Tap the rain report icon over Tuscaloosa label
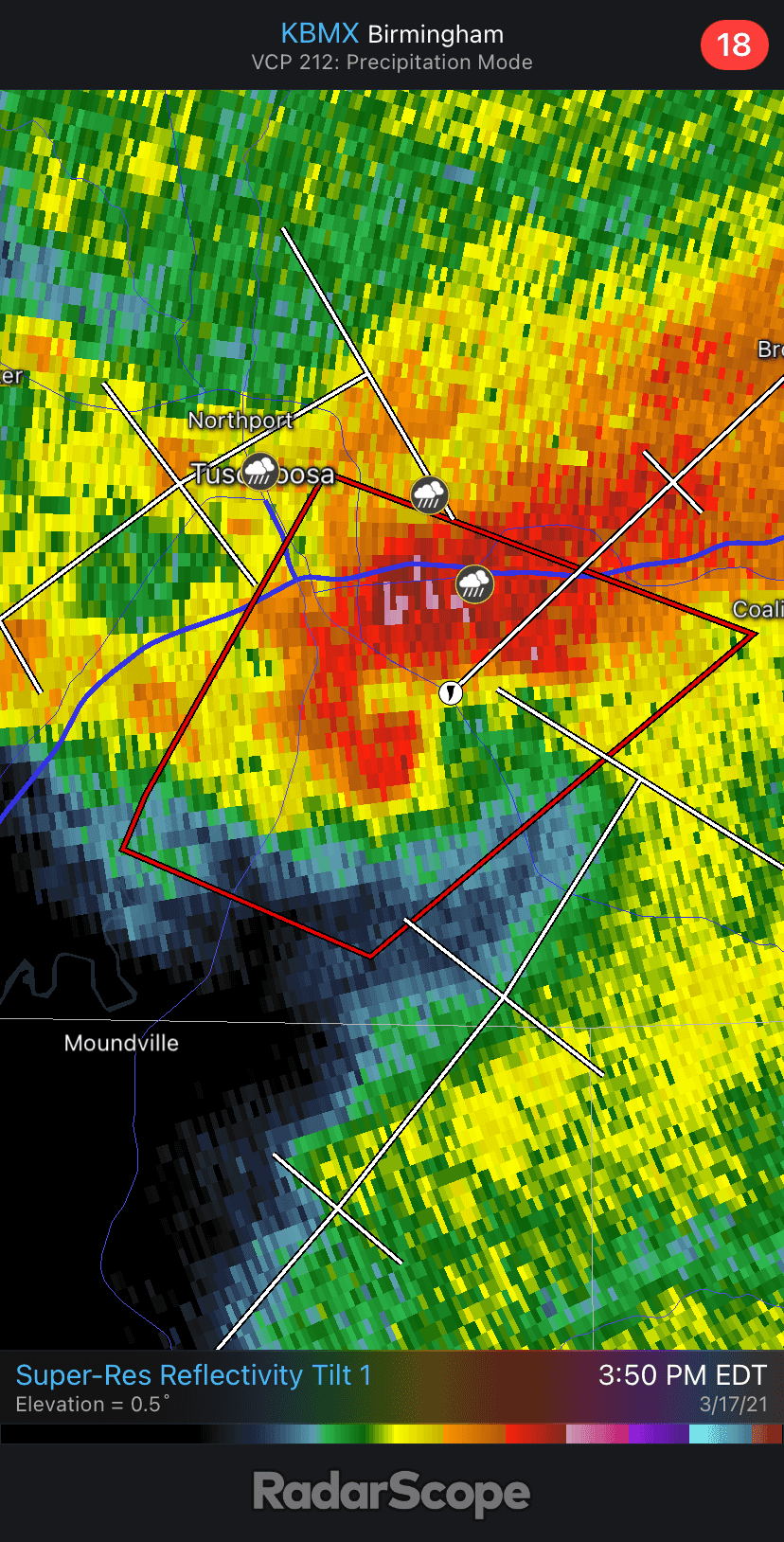Image resolution: width=784 pixels, height=1542 pixels. (x=259, y=471)
